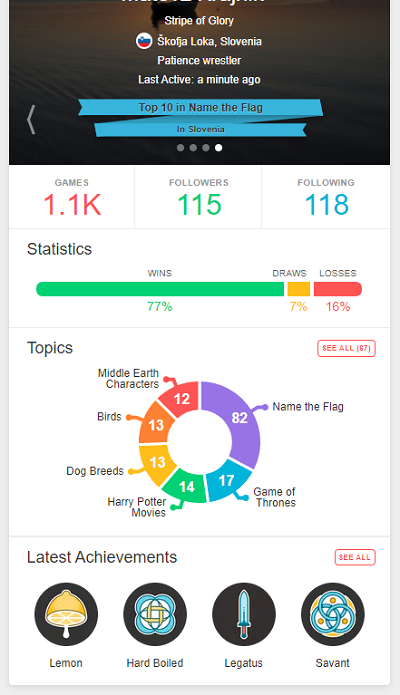Open the Top 10 in Name the Flag ribbon
The image size is (400, 695).
pos(200,108)
